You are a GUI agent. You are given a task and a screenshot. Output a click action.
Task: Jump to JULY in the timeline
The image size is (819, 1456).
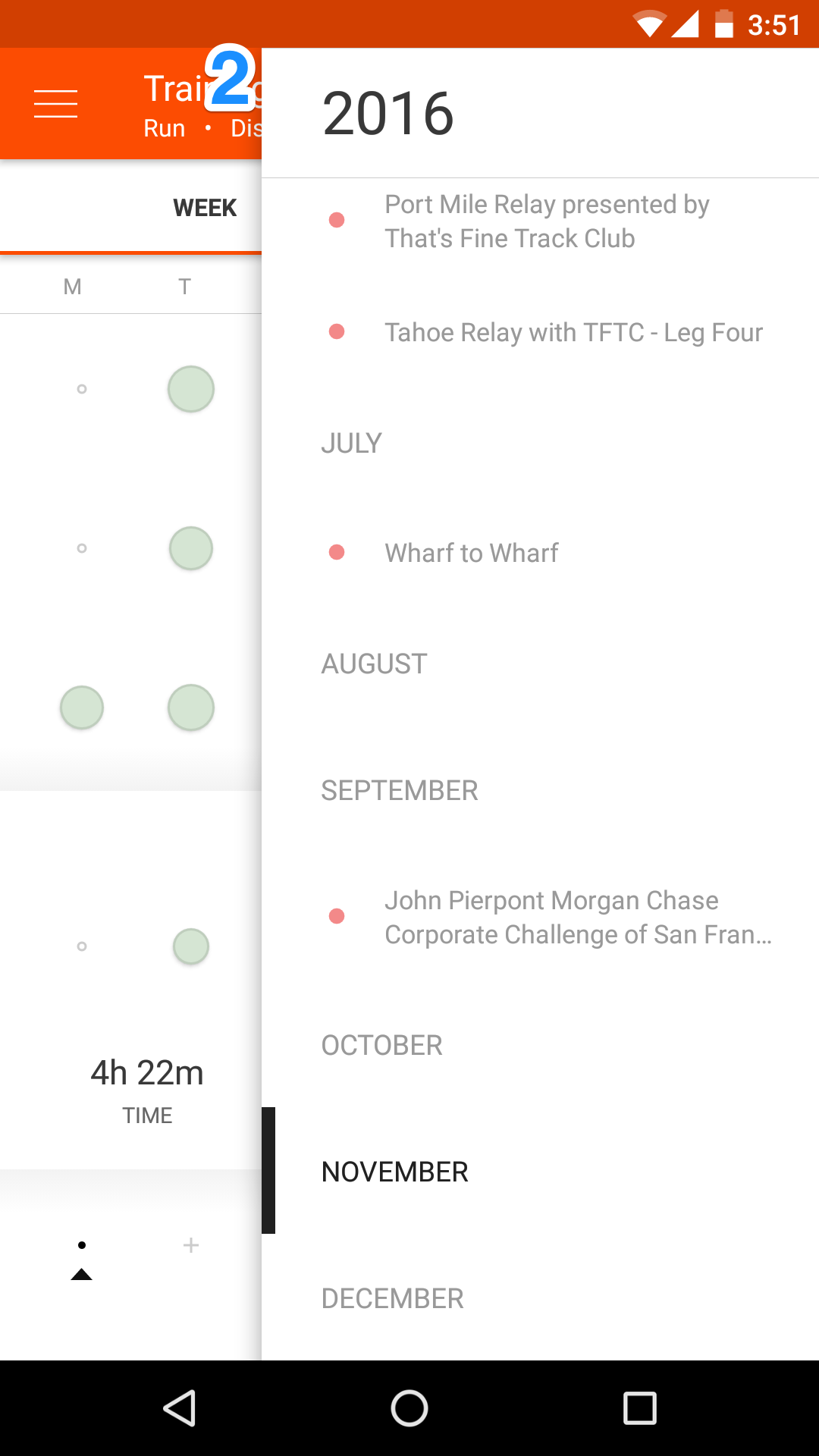(351, 443)
